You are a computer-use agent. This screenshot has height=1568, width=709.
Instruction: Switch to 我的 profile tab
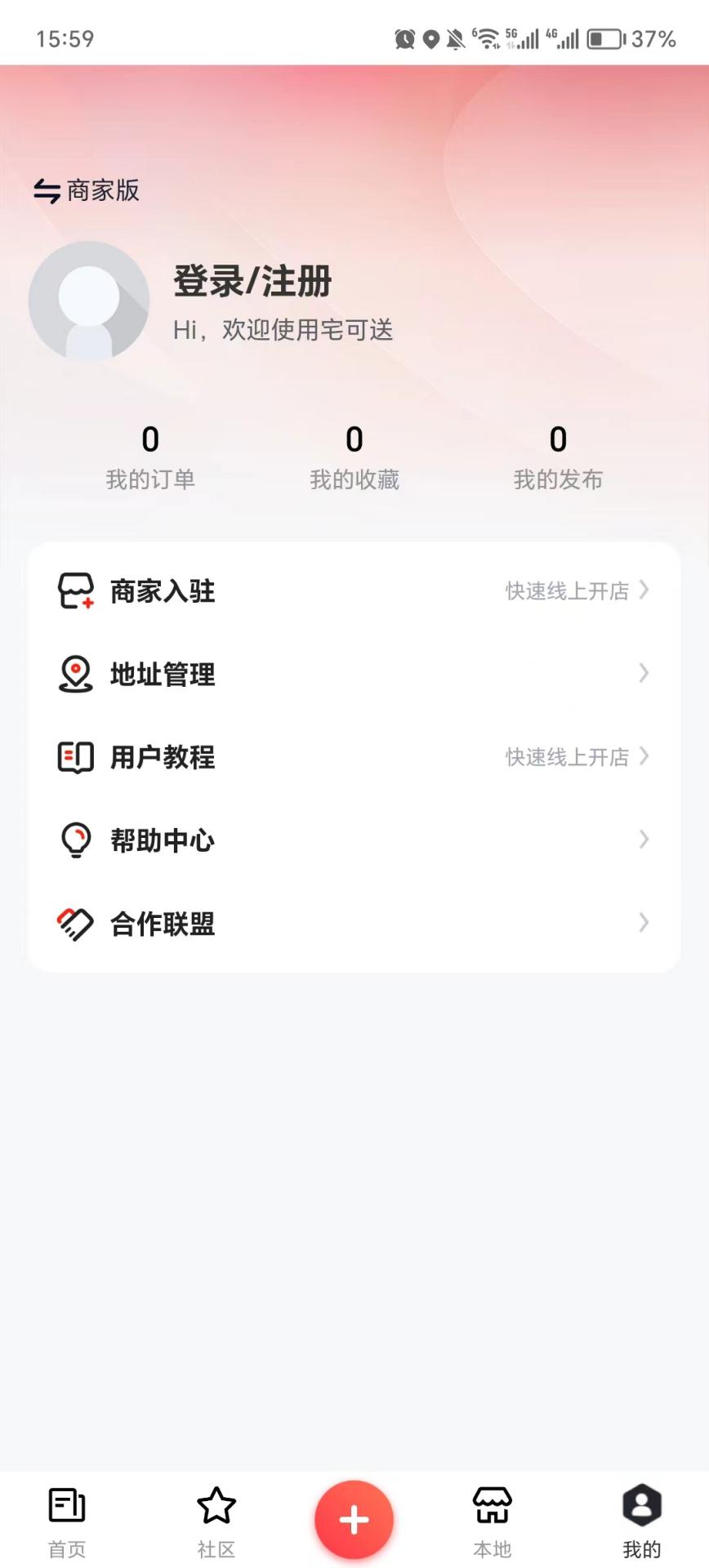641,1519
